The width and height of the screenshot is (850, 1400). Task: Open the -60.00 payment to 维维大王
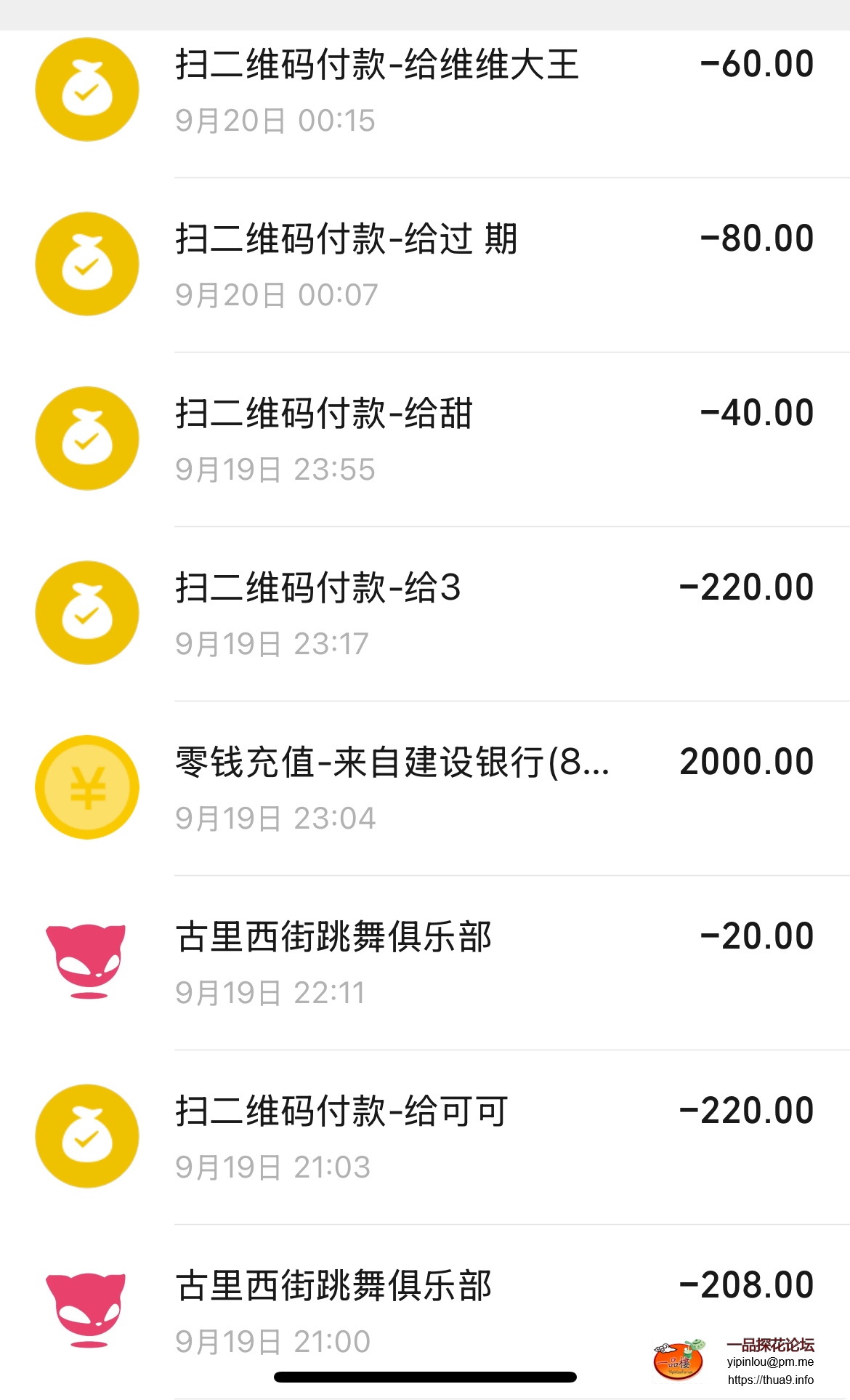pos(425,90)
